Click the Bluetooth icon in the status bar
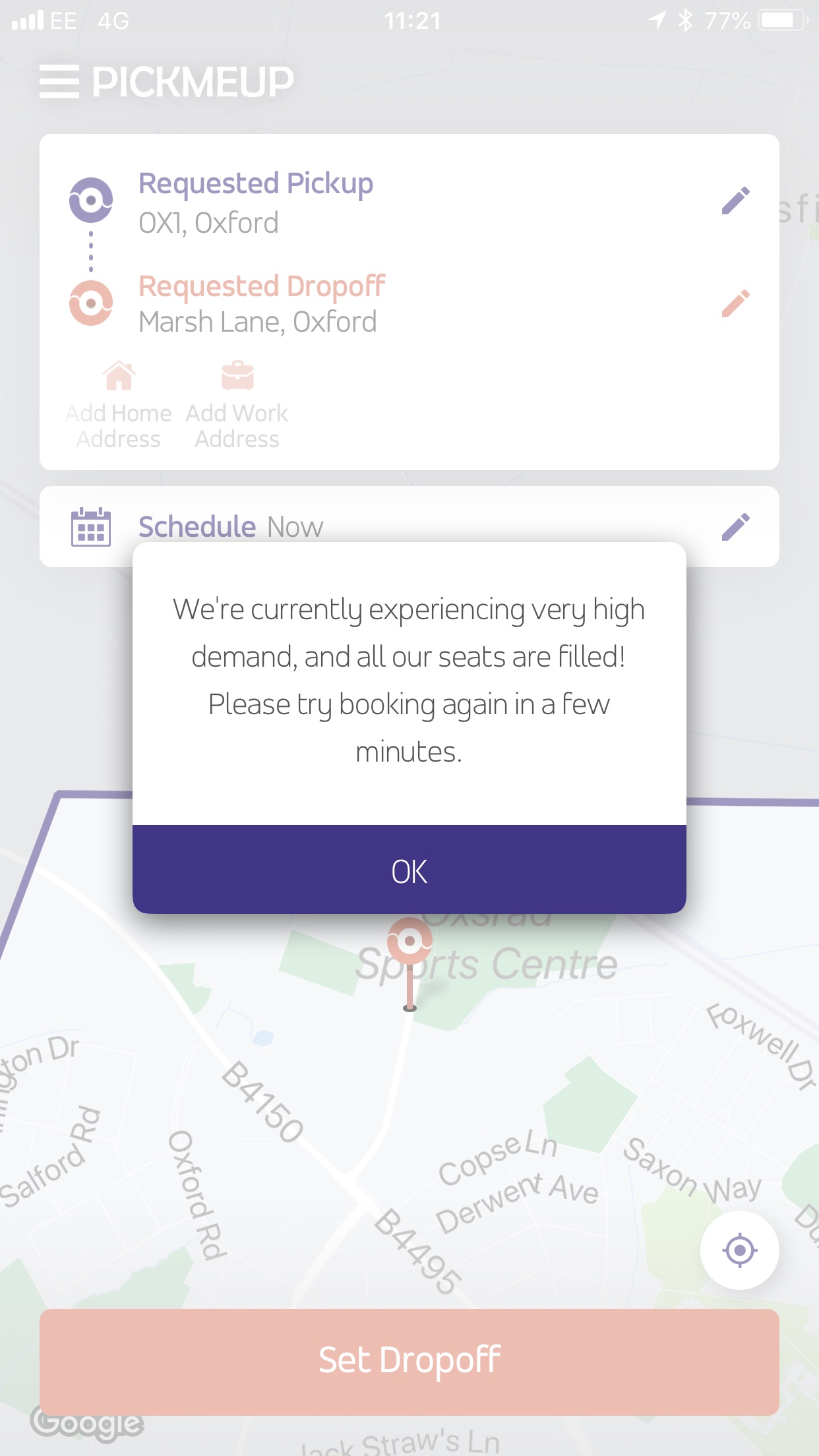This screenshot has height=1456, width=819. pyautogui.click(x=684, y=20)
